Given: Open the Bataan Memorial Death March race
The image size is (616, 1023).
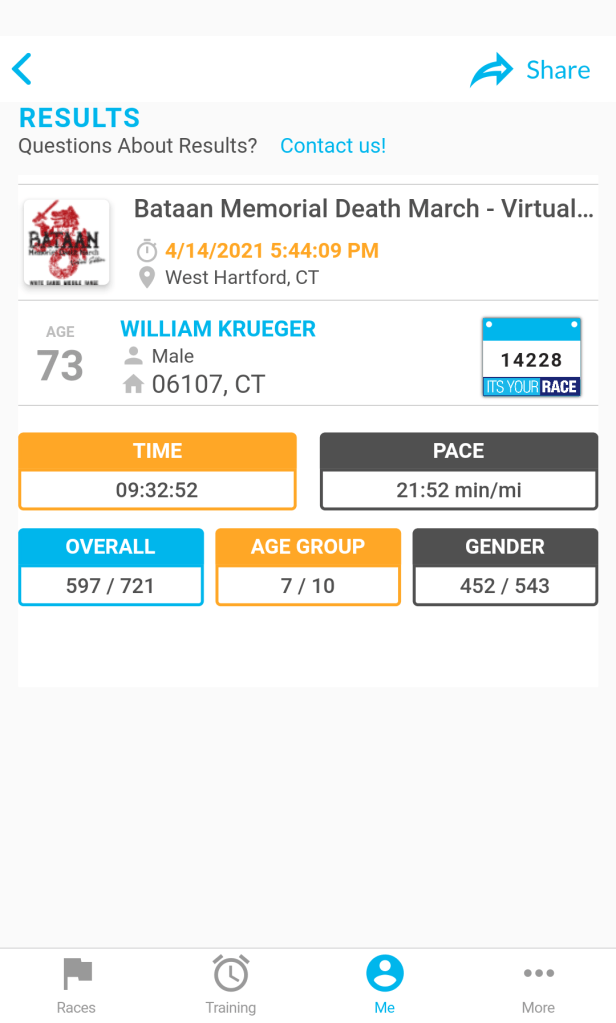Looking at the screenshot, I should click(363, 209).
